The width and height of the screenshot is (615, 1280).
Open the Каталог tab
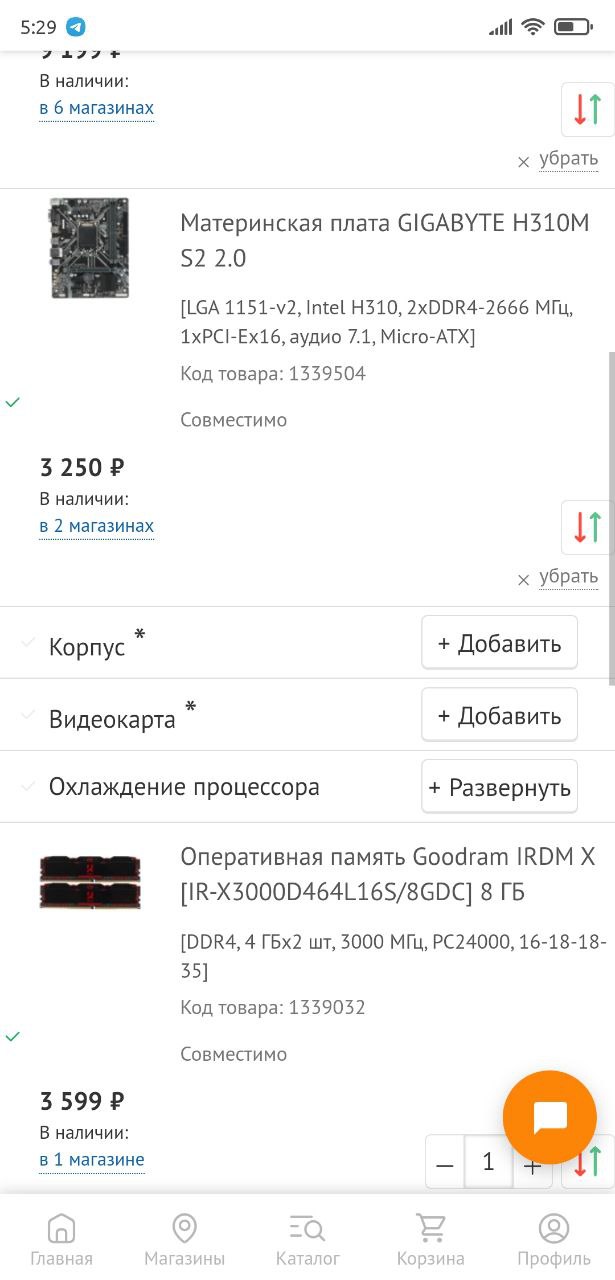pyautogui.click(x=308, y=1240)
